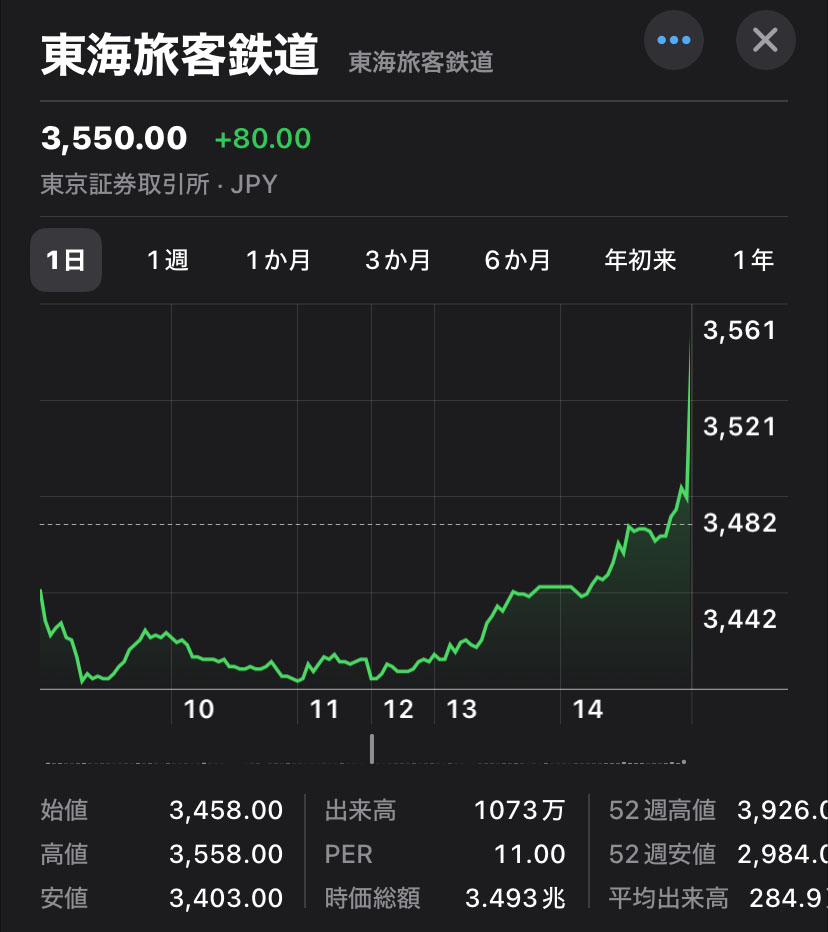Open the more options ellipsis menu

click(x=673, y=40)
